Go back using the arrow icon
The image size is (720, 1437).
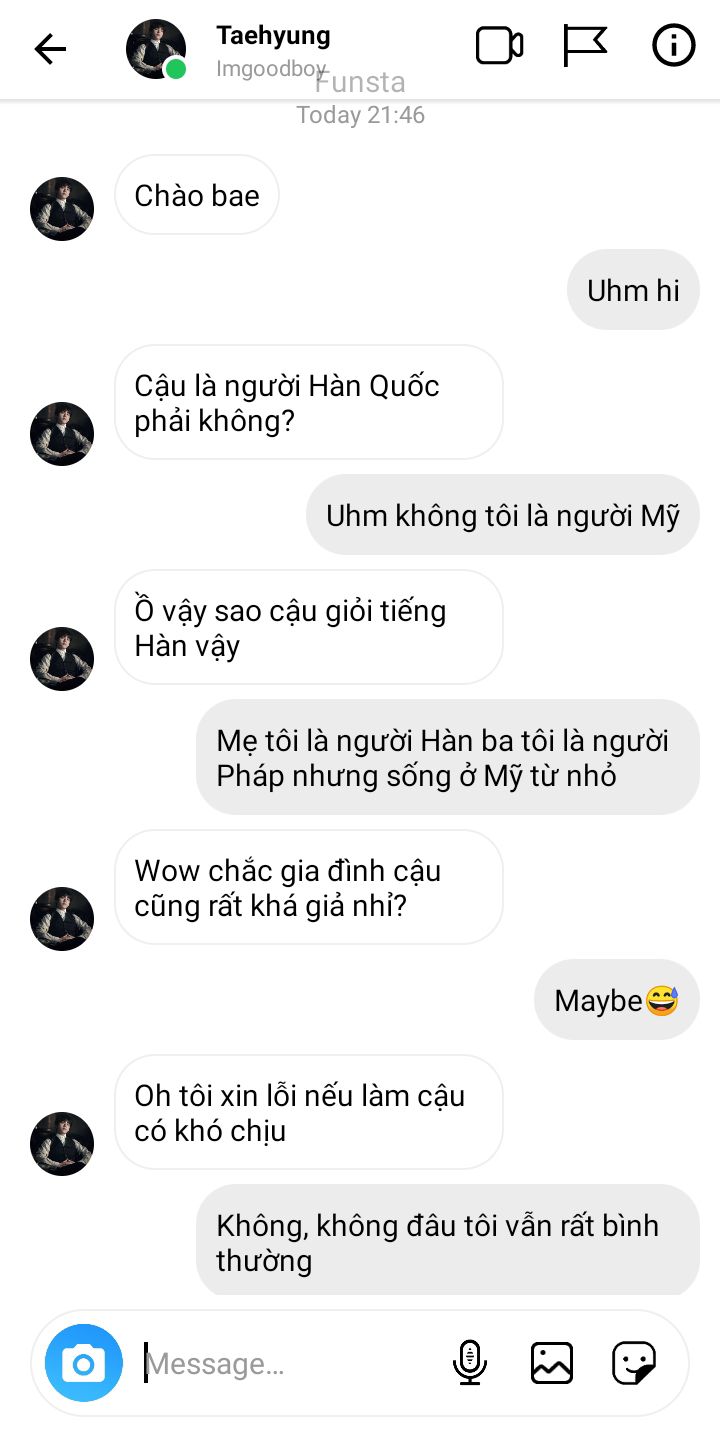tap(50, 48)
